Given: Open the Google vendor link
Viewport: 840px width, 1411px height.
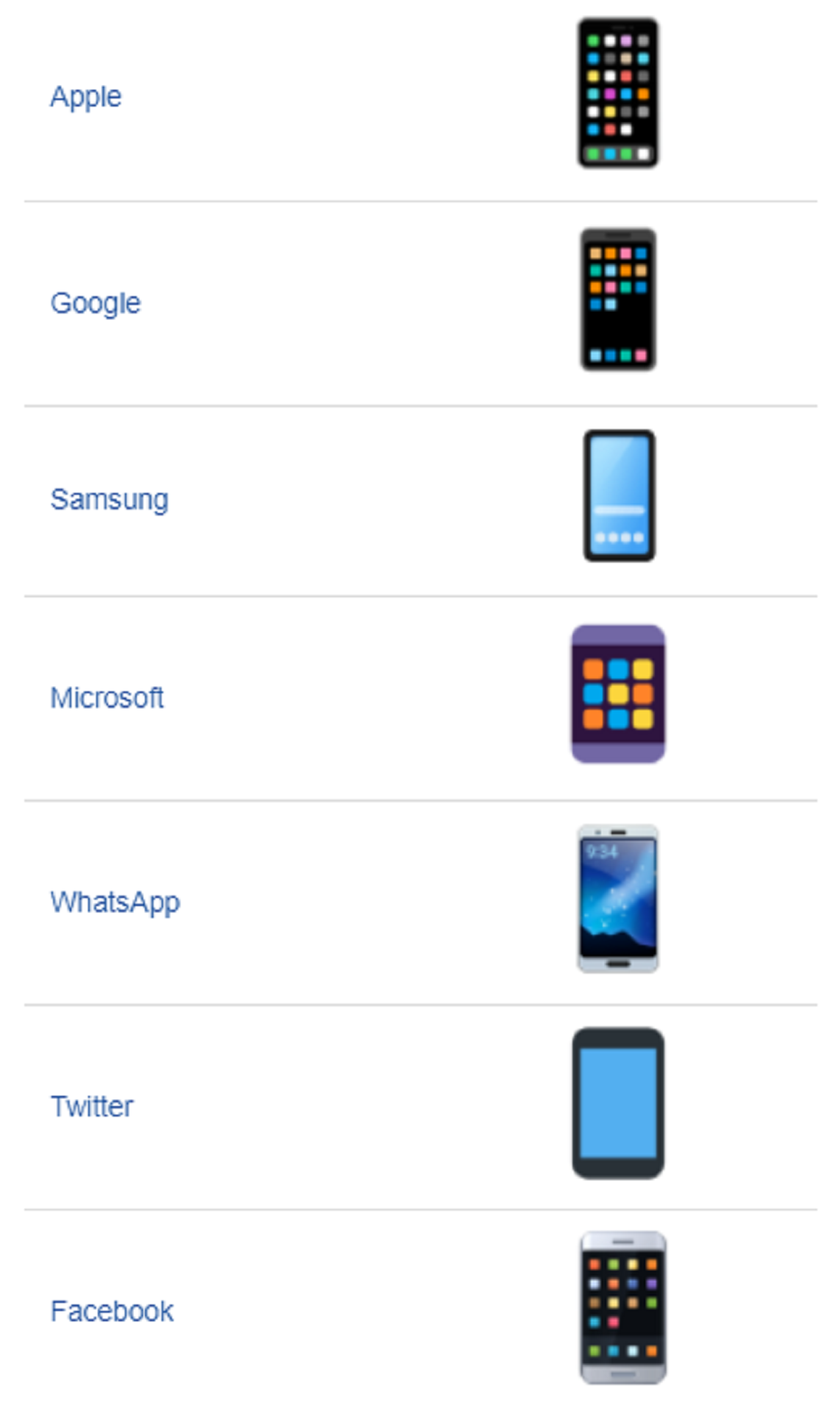Looking at the screenshot, I should (96, 304).
